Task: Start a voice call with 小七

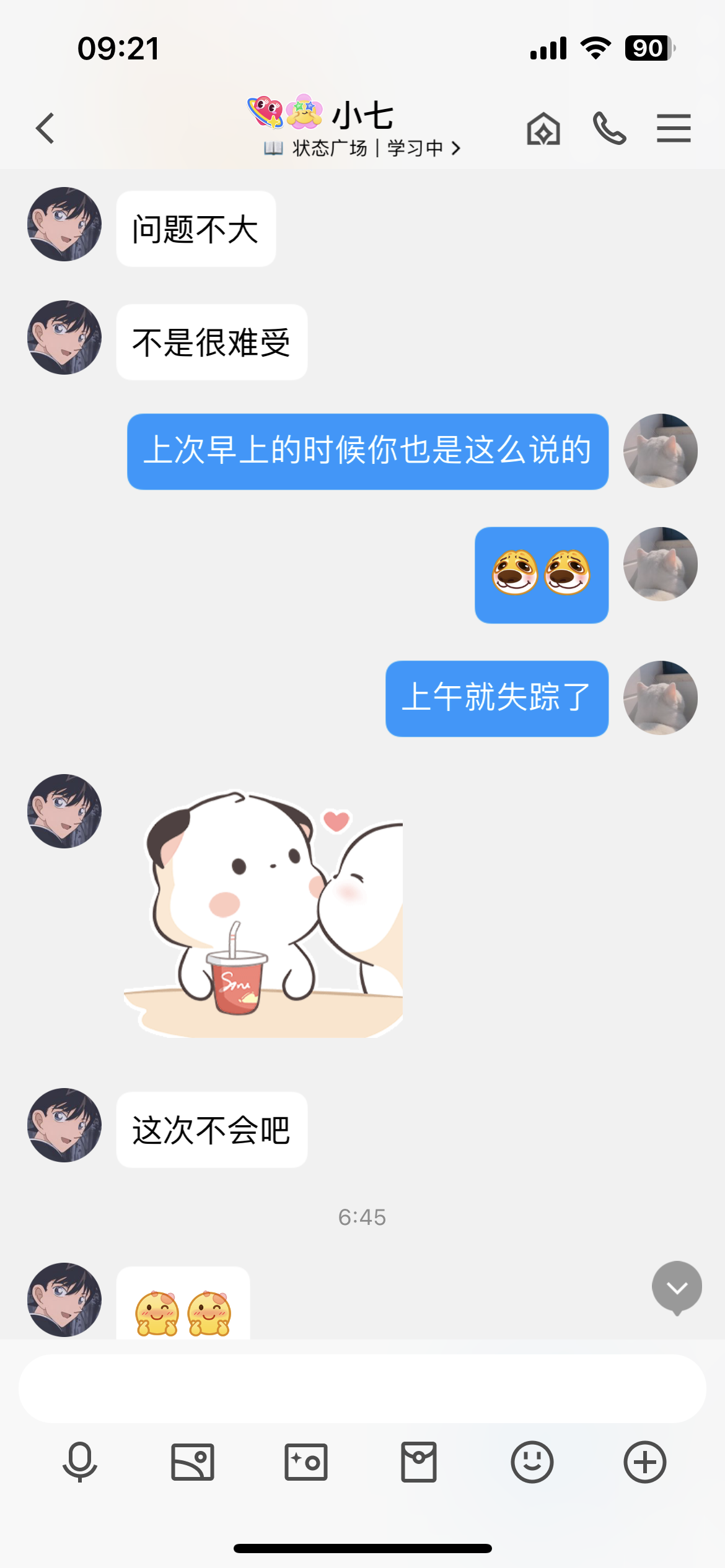Action: click(609, 128)
